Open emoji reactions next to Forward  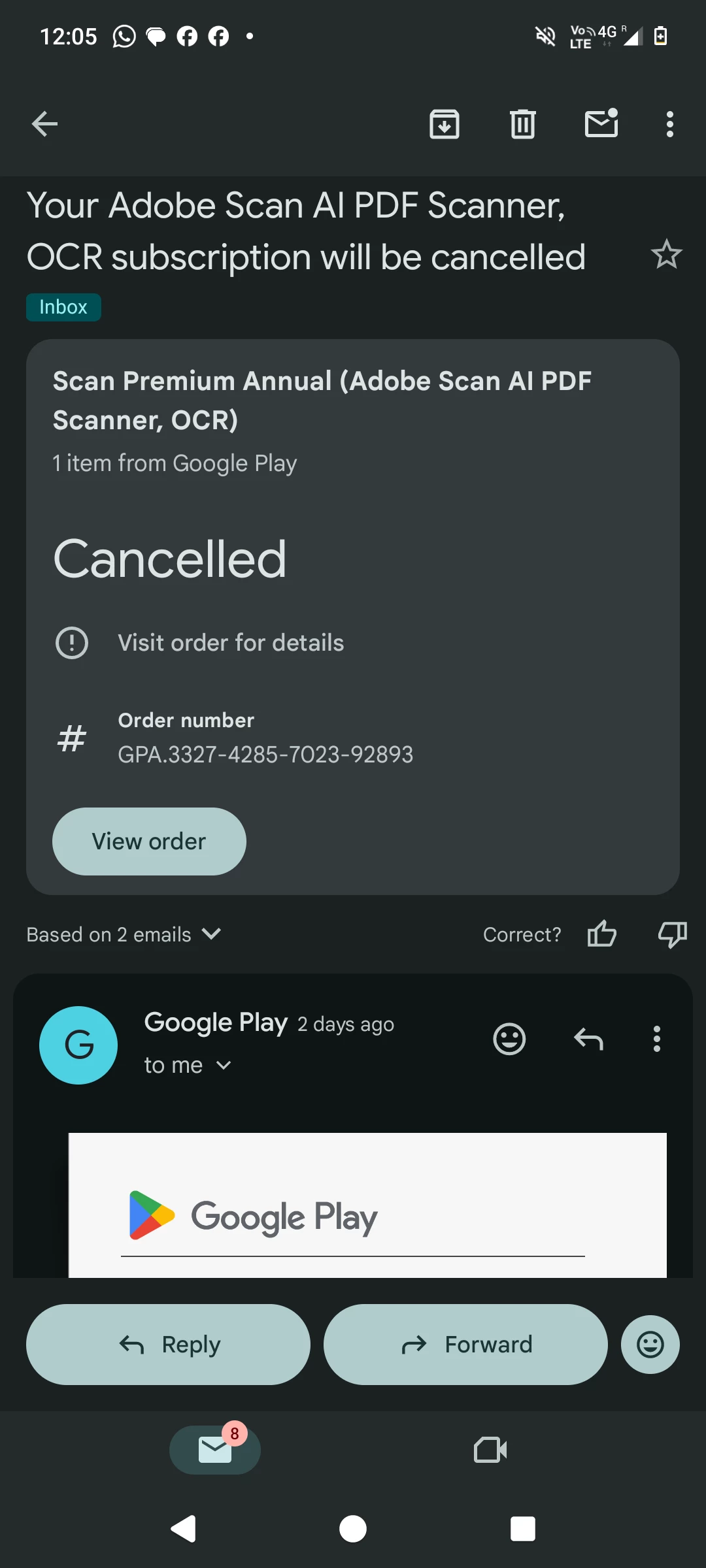tap(650, 1345)
